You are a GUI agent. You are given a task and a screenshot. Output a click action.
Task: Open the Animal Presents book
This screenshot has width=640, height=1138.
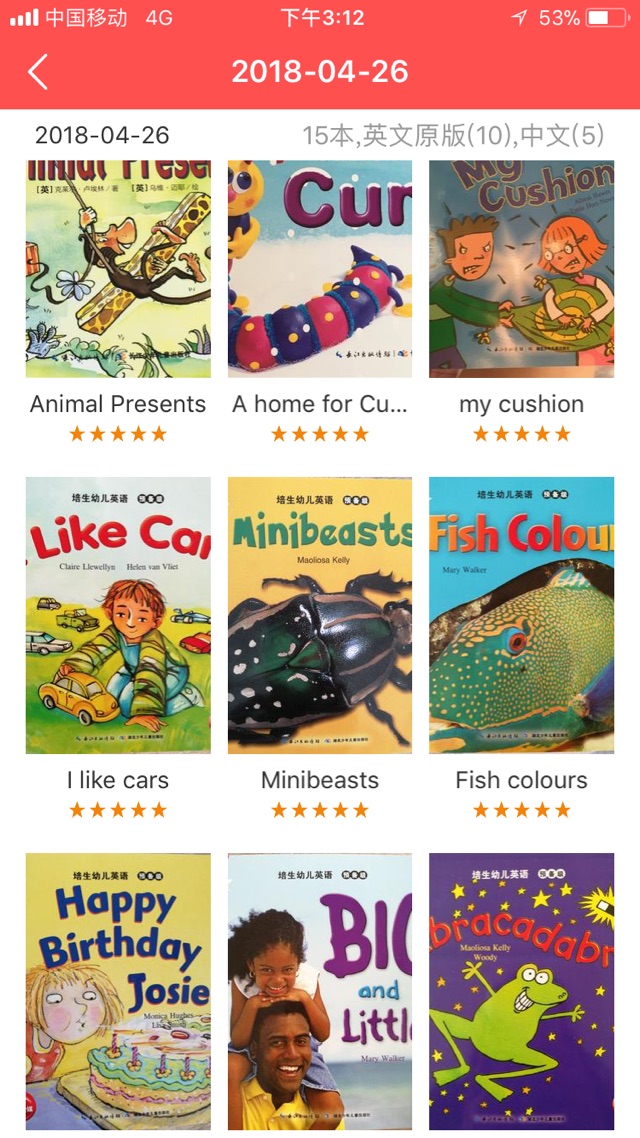pos(118,268)
